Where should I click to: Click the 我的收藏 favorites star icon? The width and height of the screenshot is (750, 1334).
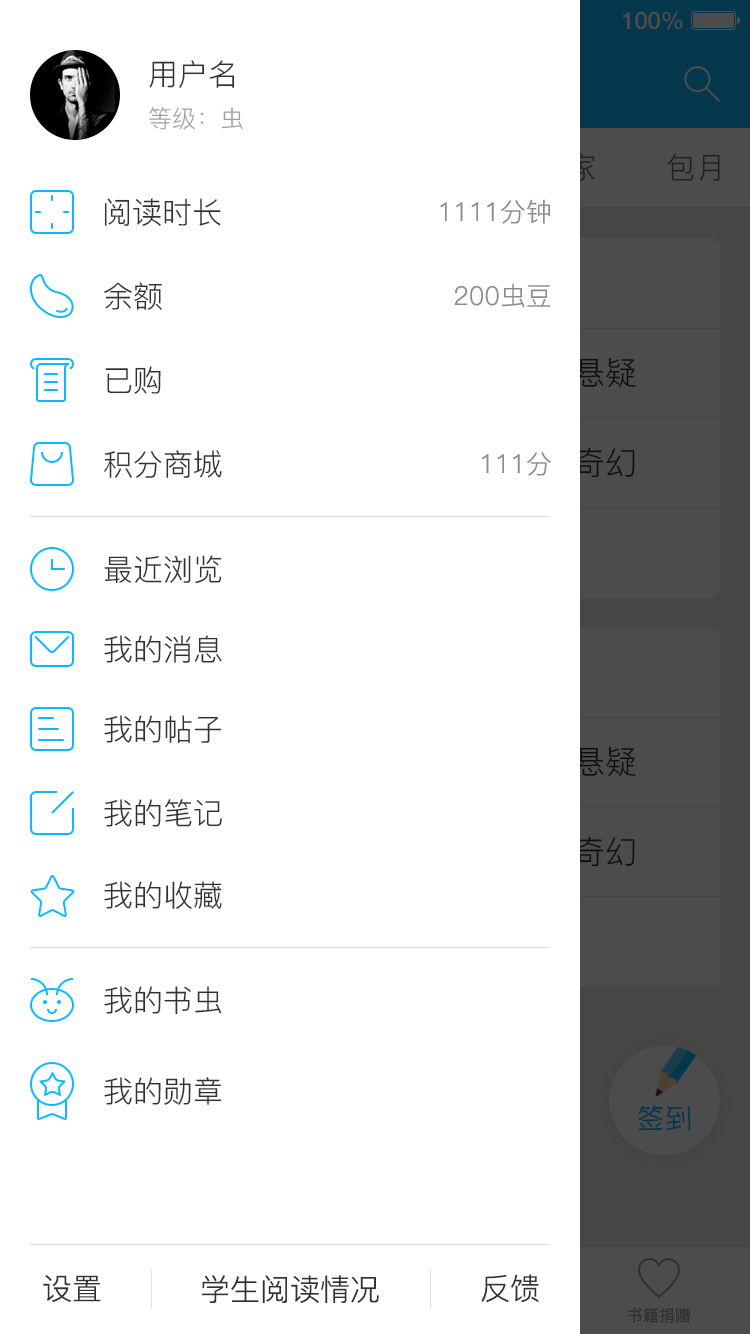(52, 896)
